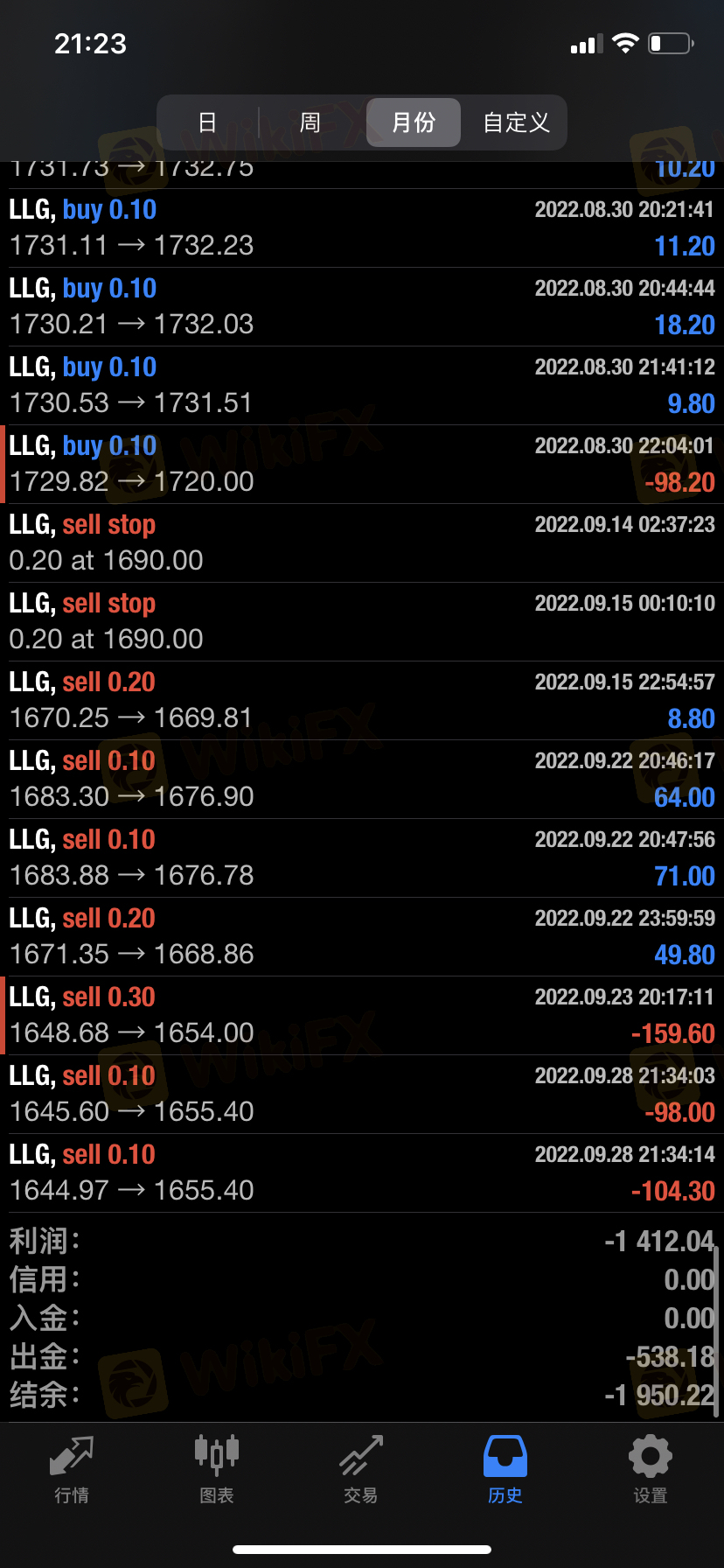The height and width of the screenshot is (1568, 724).
Task: Expand the sell trade with profit 64.00
Action: coord(362,780)
